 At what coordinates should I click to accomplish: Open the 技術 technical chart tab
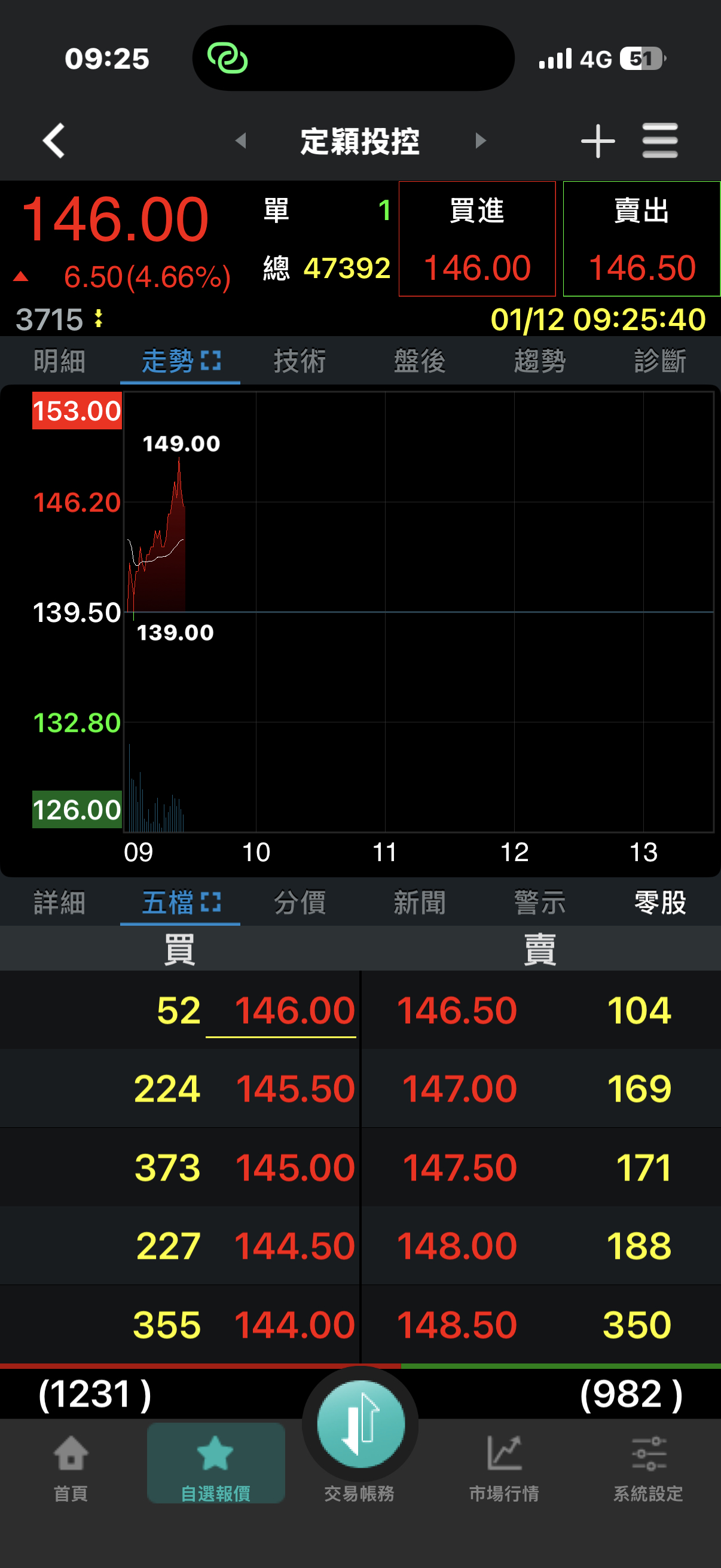[300, 361]
